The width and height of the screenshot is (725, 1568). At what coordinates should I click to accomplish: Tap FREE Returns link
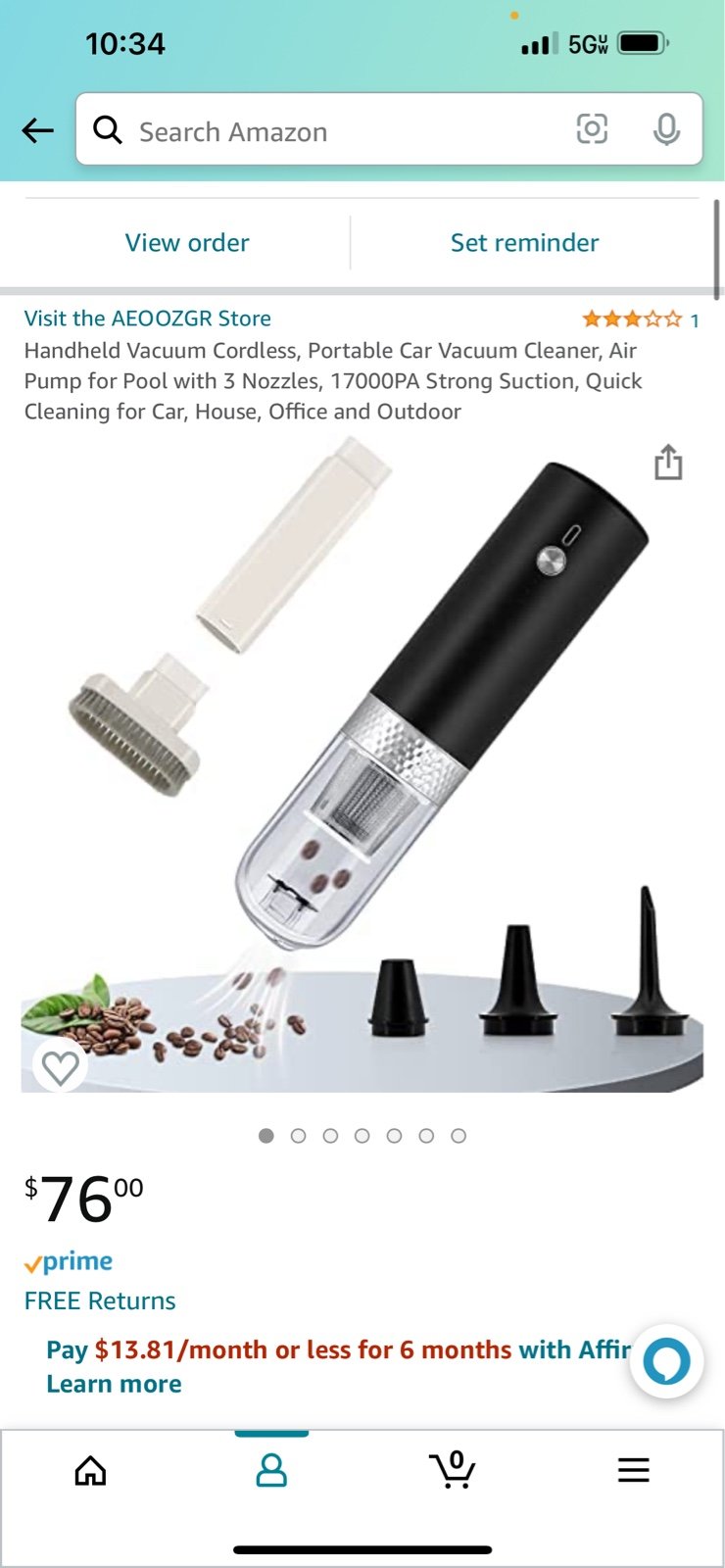click(100, 1300)
